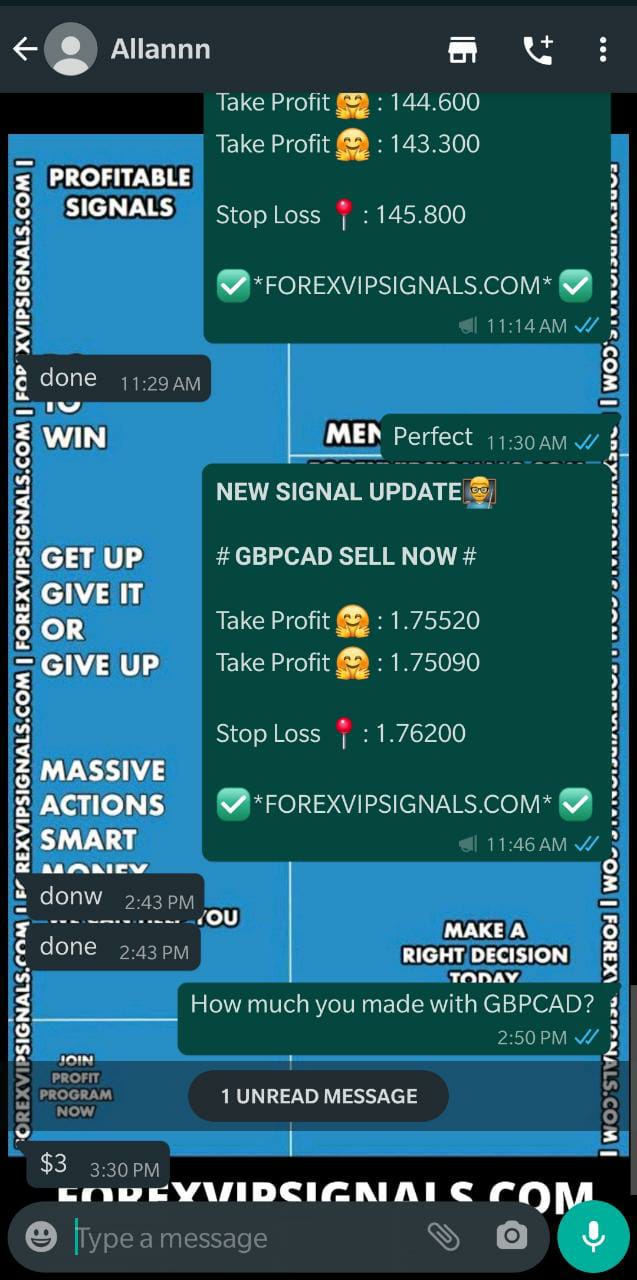Open the emoji picker
637x1280 pixels.
tap(41, 1237)
